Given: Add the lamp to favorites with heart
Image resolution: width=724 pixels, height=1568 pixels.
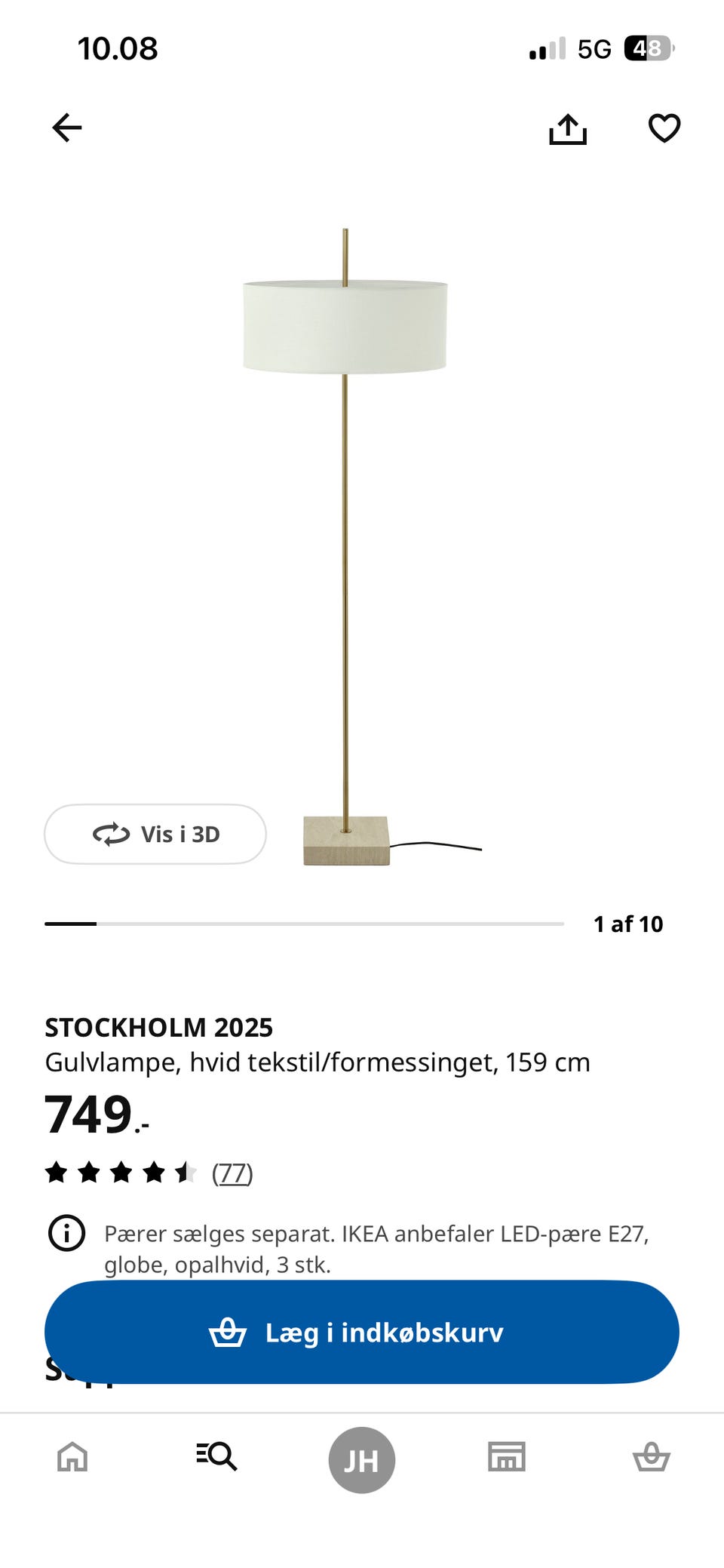Looking at the screenshot, I should tap(664, 128).
